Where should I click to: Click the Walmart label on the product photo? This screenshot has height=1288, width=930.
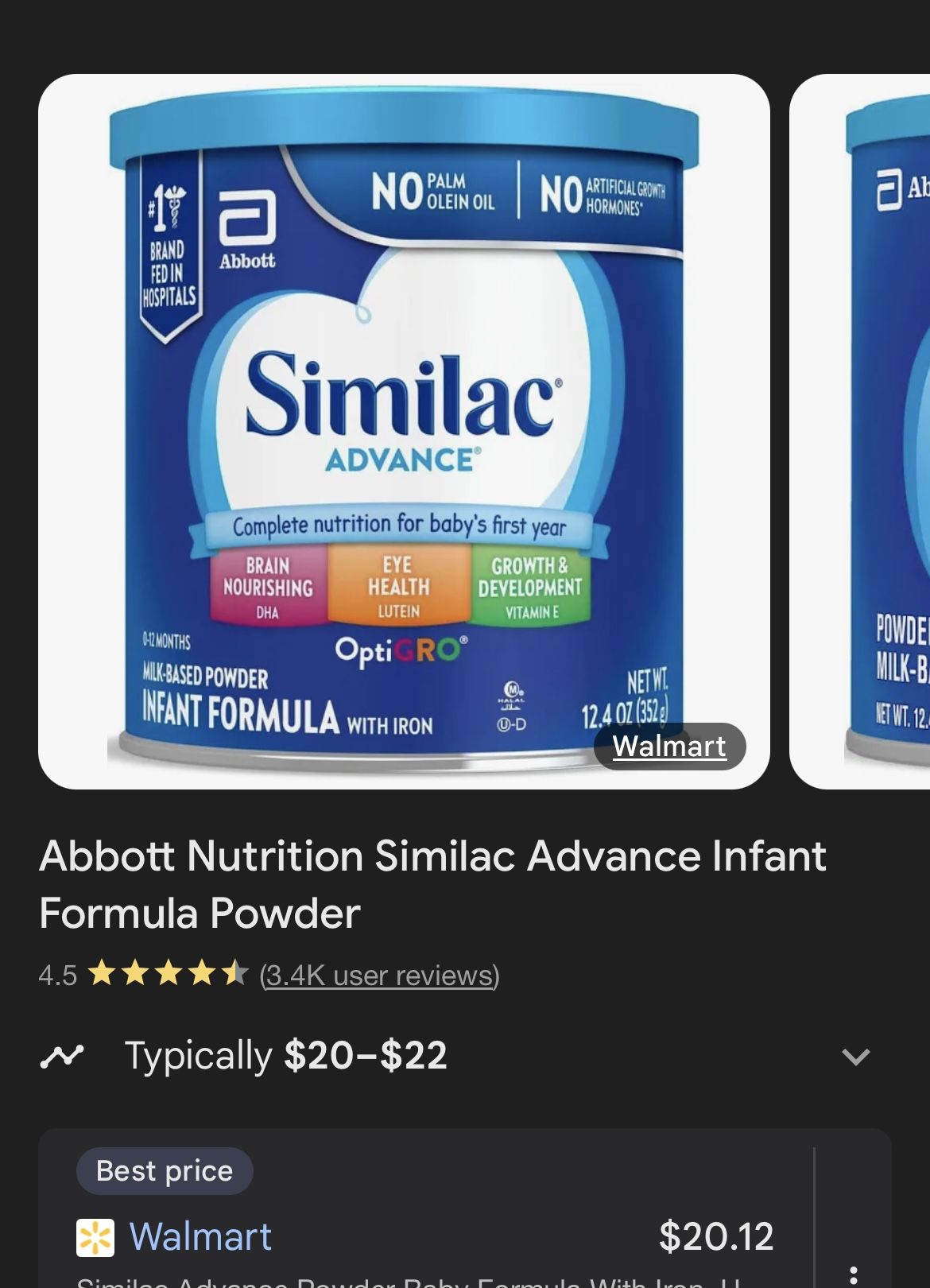click(669, 746)
